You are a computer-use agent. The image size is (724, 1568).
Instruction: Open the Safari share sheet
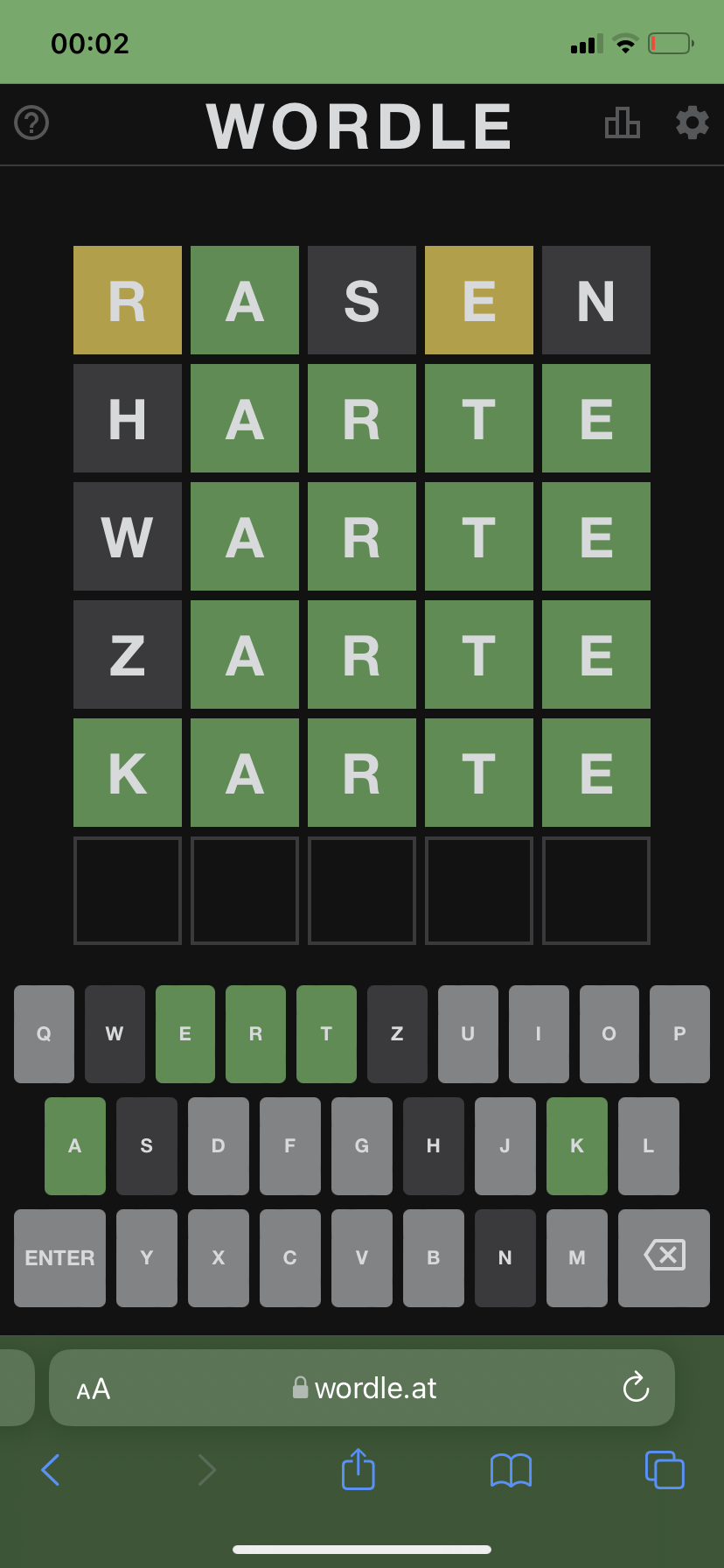coord(359,1468)
